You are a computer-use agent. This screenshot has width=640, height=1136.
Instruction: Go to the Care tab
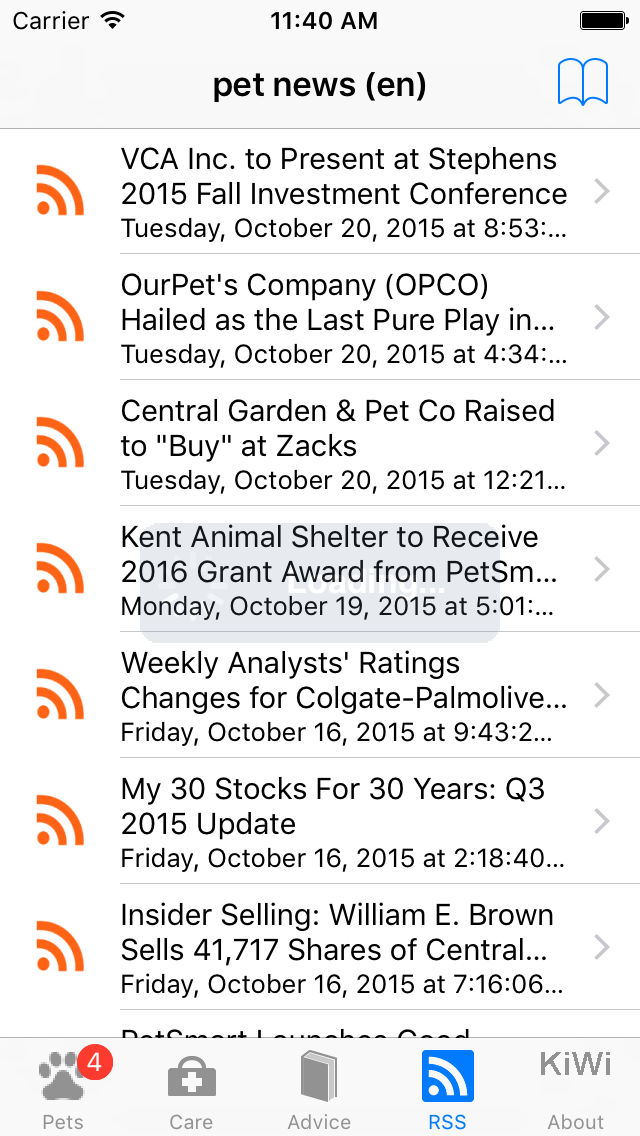pos(191,1088)
